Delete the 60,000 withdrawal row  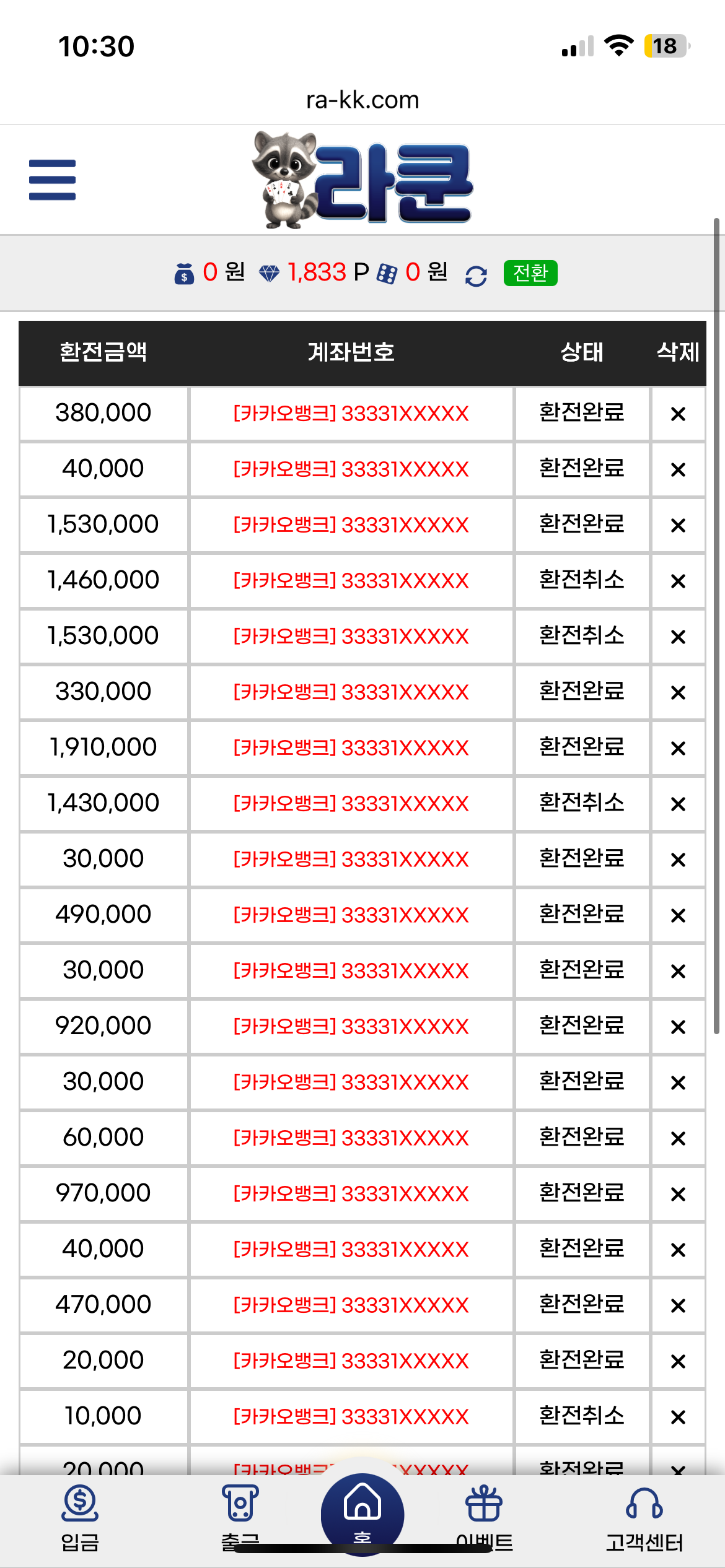pyautogui.click(x=678, y=1138)
